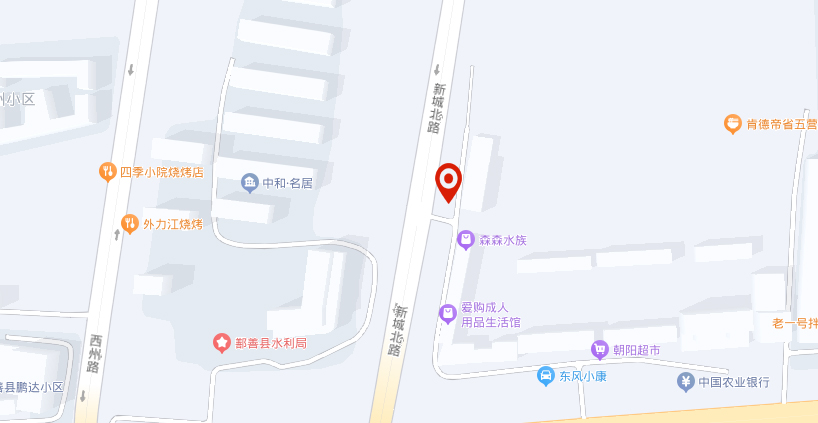Select the 东风小康 car dealer marker

[x=546, y=376]
